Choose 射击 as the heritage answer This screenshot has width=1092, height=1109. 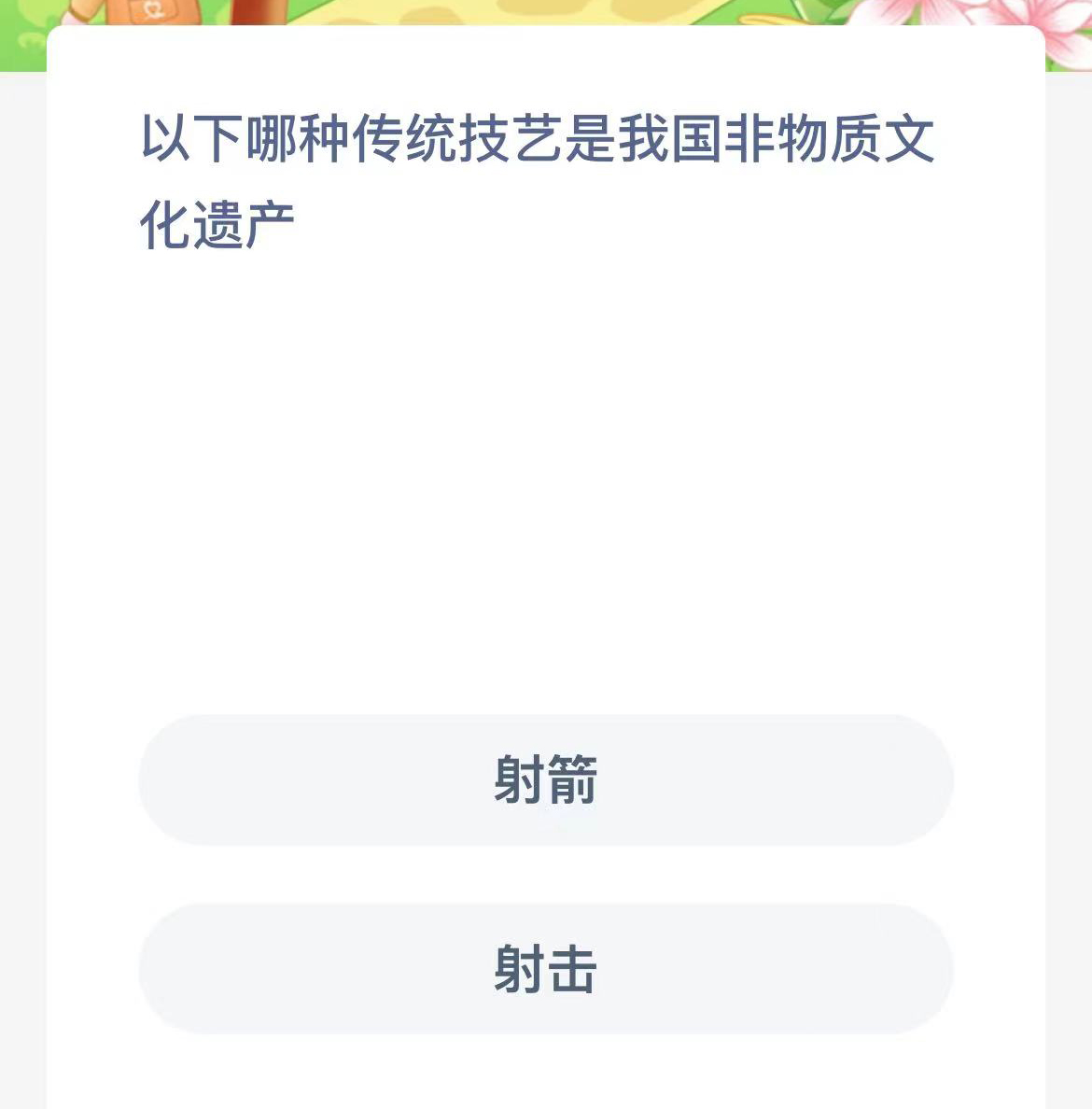[546, 968]
